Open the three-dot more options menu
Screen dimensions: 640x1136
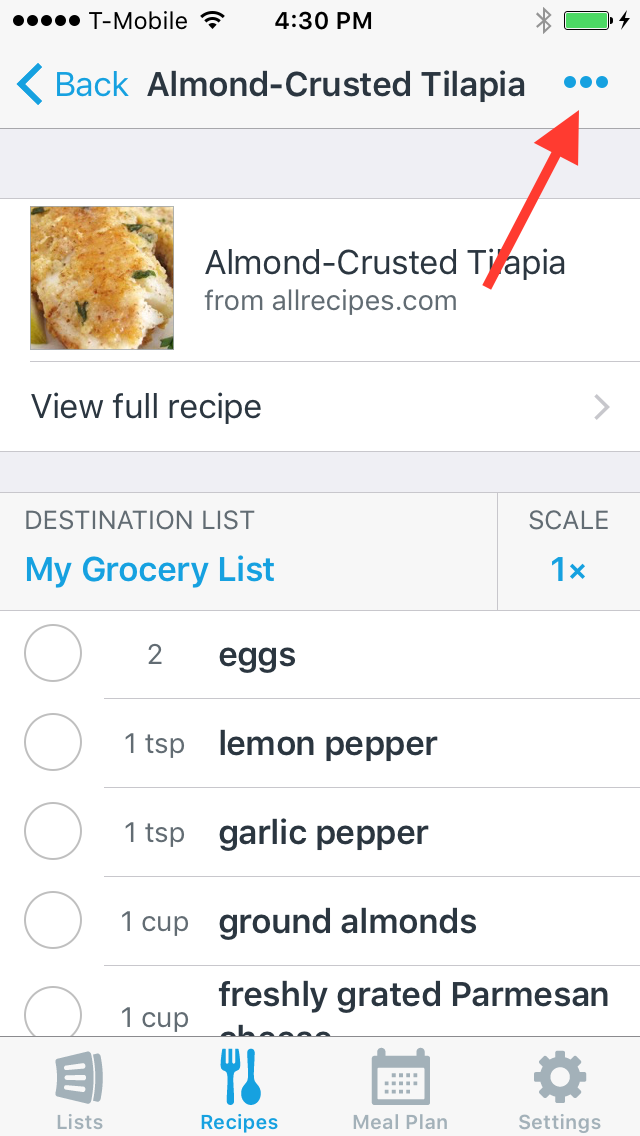point(586,83)
